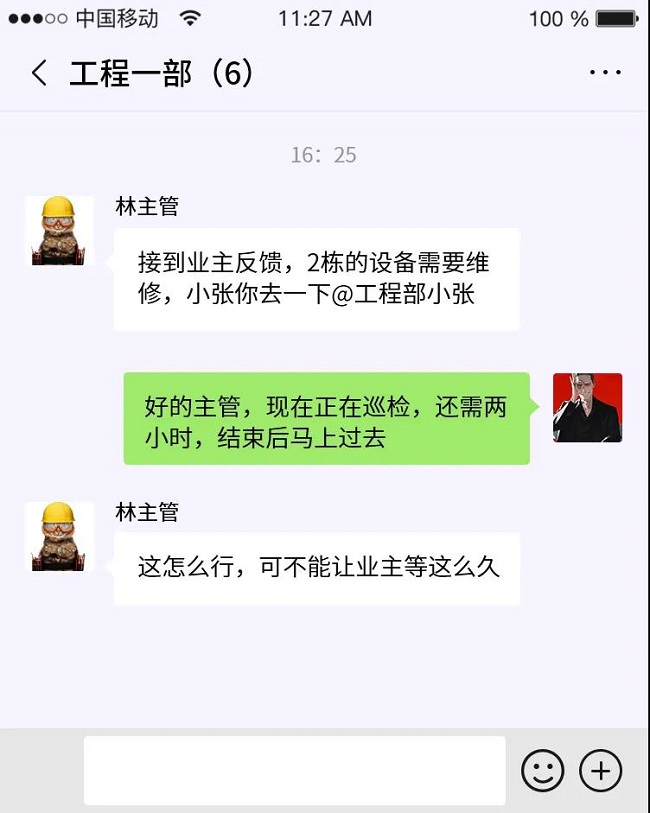Open 林主管's avatar beside the 2栋 message

tap(59, 230)
